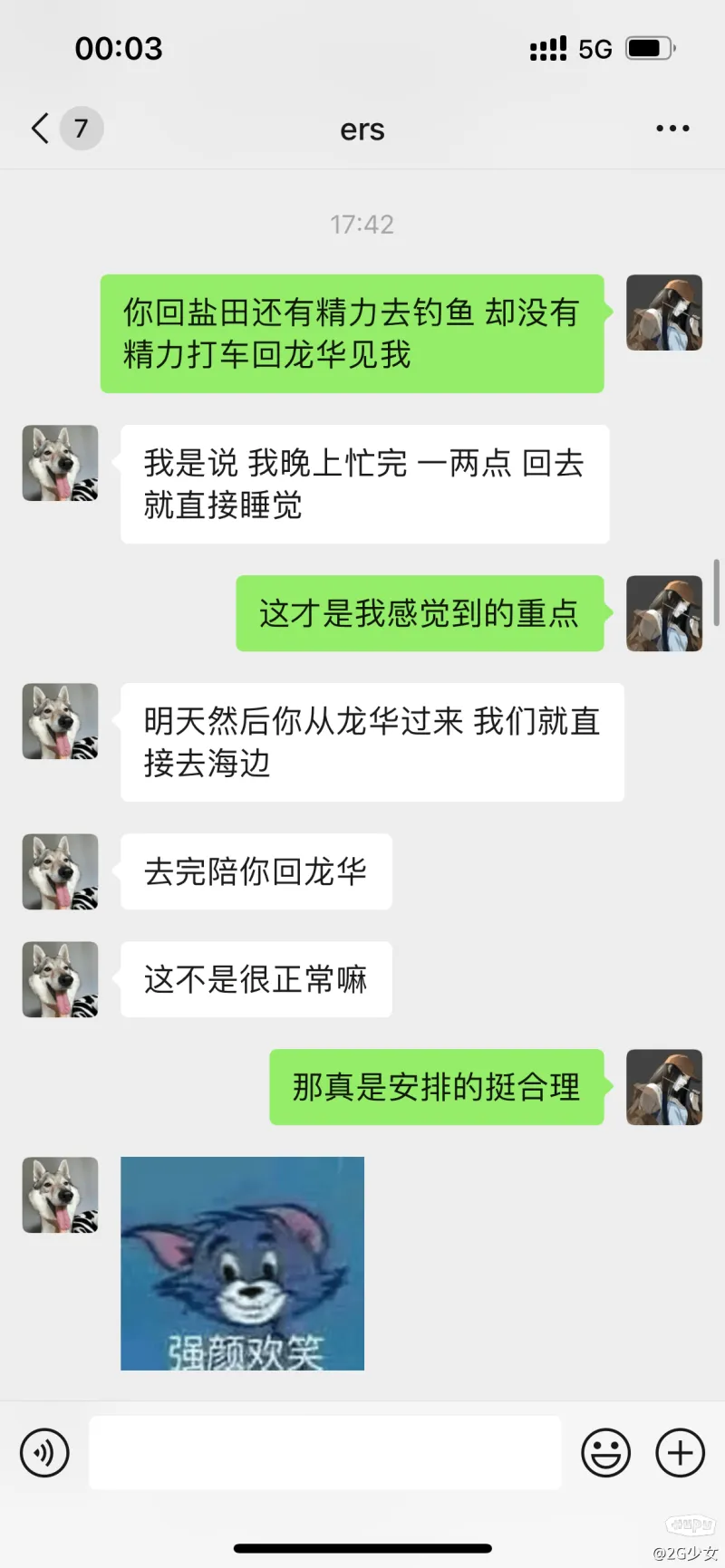725x1568 pixels.
Task: Open the 强颜欢笑 Tom cat sticker
Action: point(242,1263)
